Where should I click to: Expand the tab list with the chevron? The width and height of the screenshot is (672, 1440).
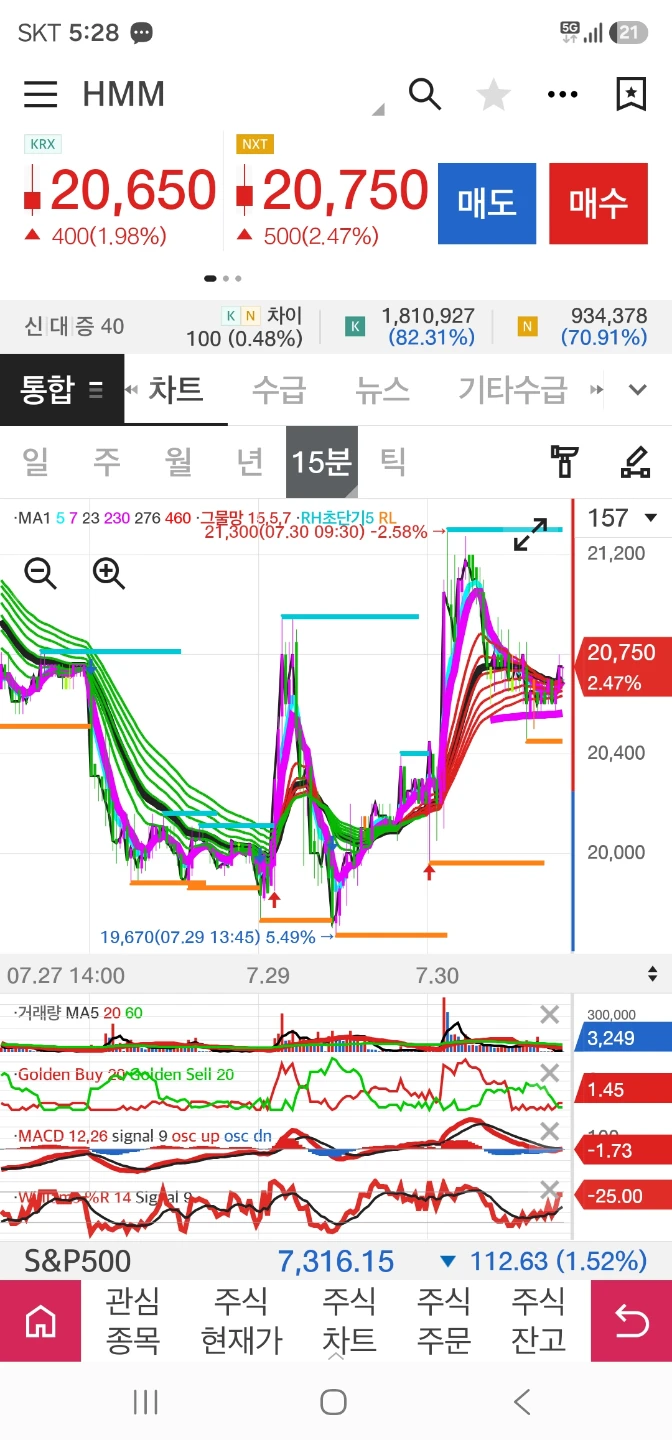click(x=638, y=390)
